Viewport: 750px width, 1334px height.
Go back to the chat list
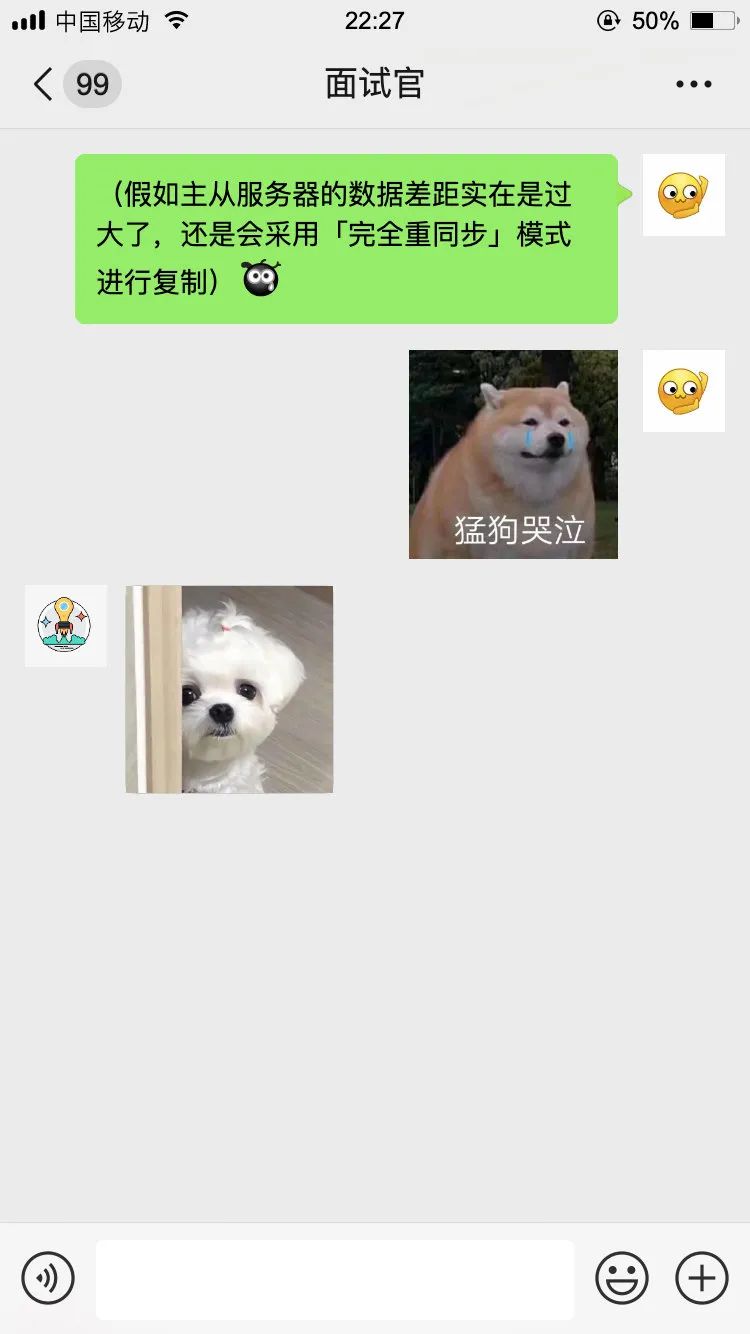pos(44,84)
